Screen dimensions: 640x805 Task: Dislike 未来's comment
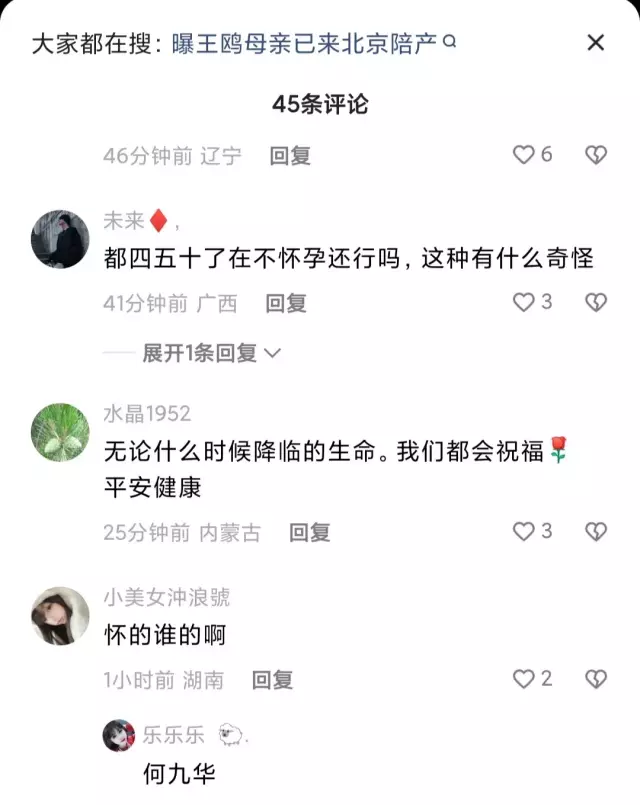[596, 302]
